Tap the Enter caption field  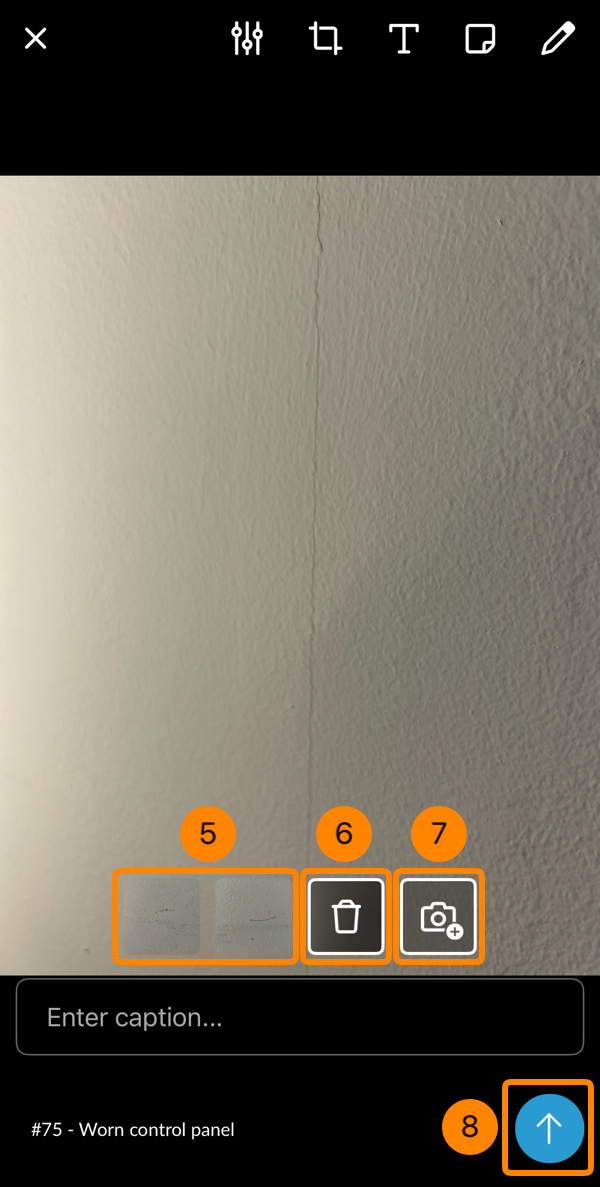click(x=300, y=1017)
